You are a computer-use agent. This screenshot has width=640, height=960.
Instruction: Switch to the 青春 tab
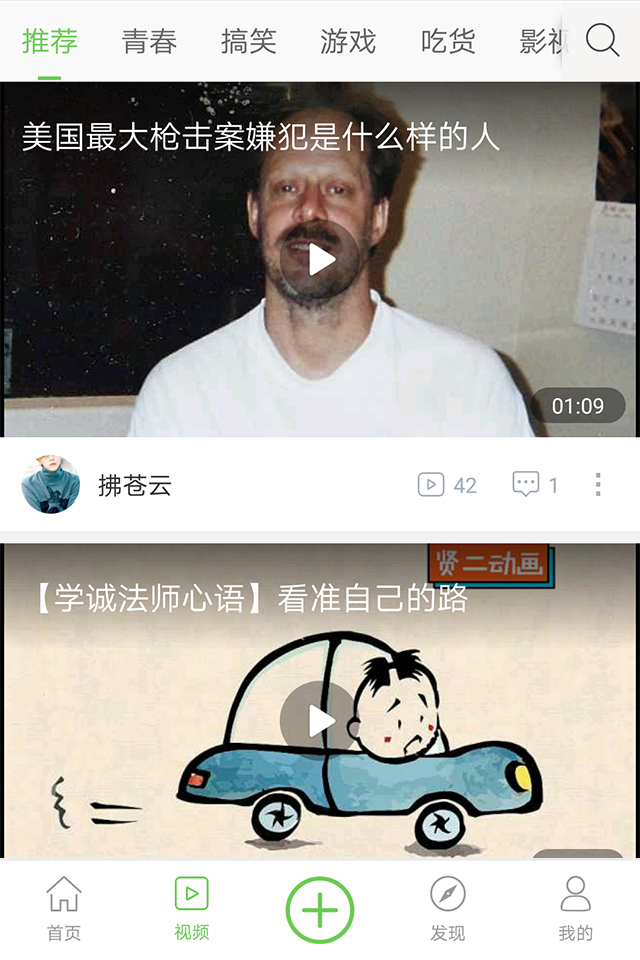pyautogui.click(x=149, y=42)
